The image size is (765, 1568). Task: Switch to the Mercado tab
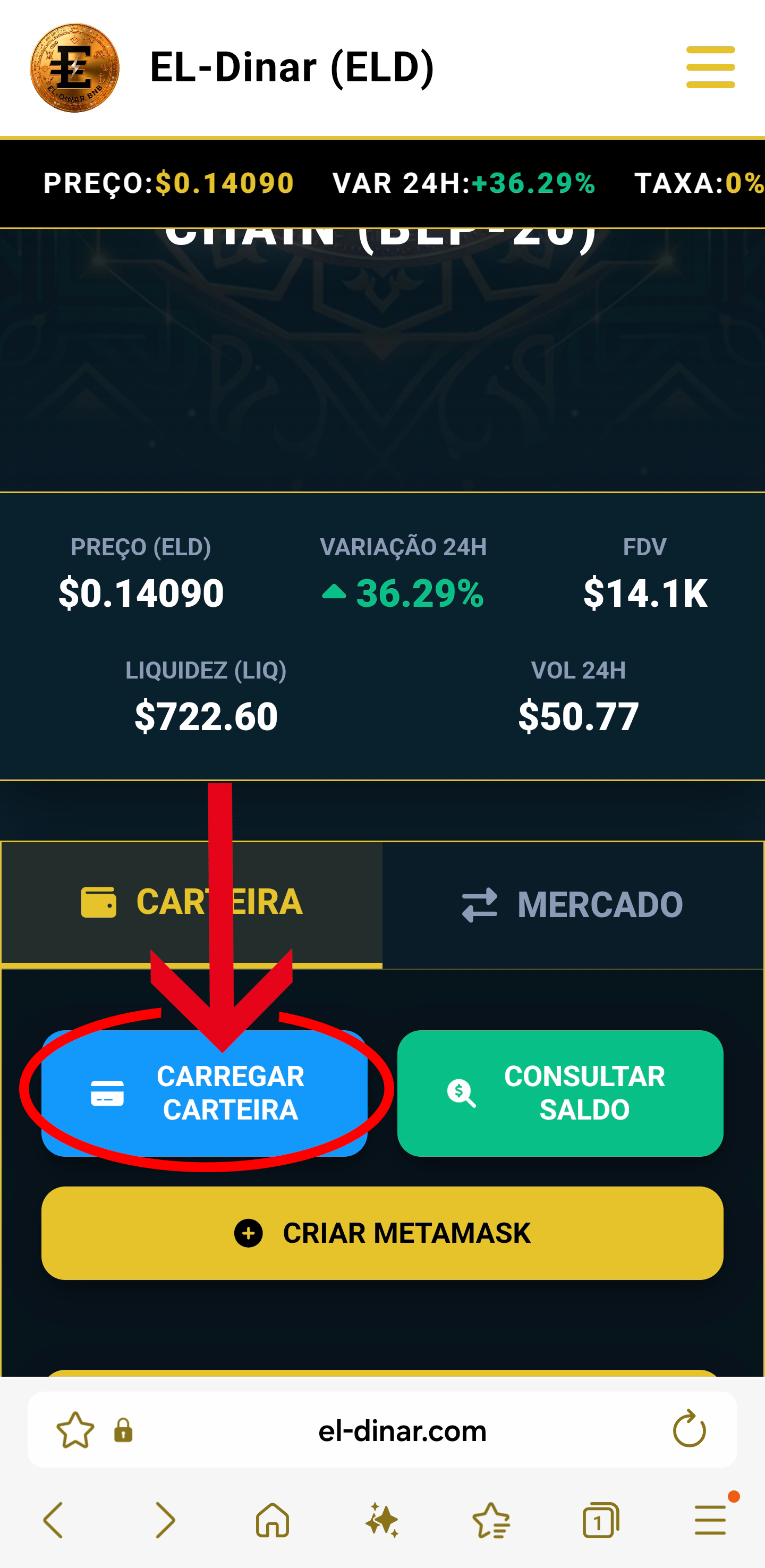573,904
